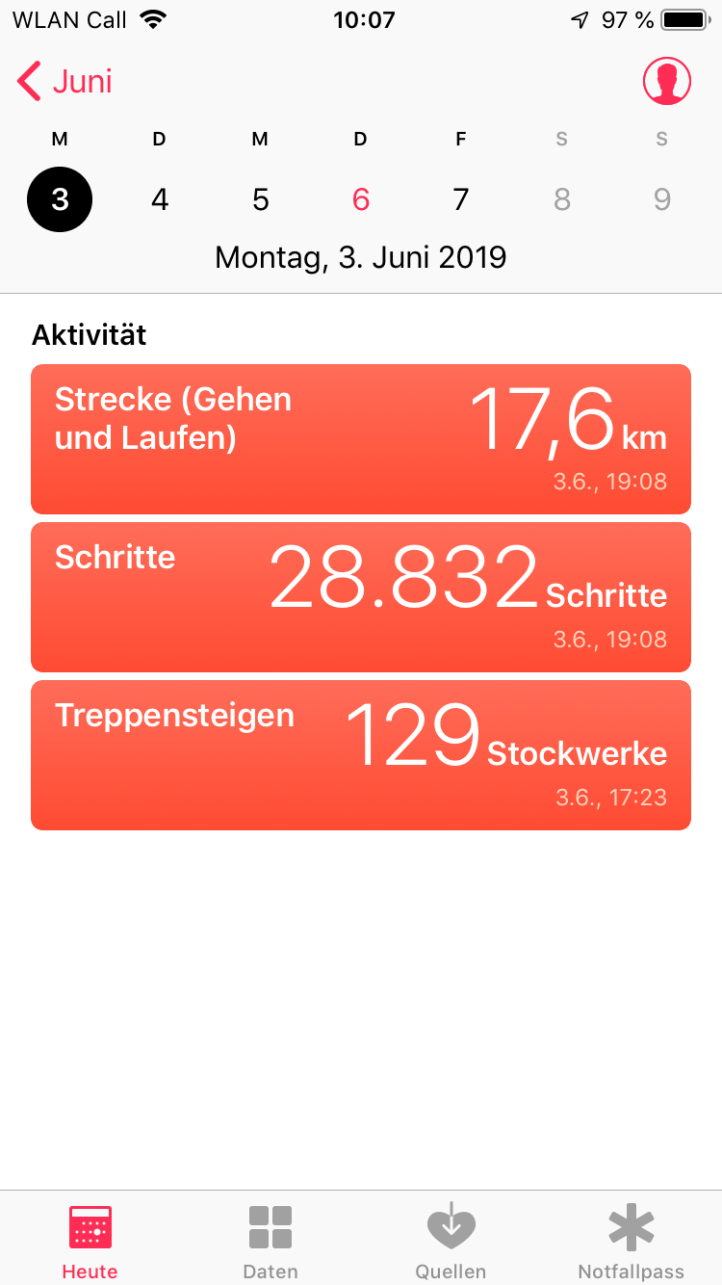Go back to the Juni month view
Screen dimensions: 722x1285
pyautogui.click(x=65, y=82)
